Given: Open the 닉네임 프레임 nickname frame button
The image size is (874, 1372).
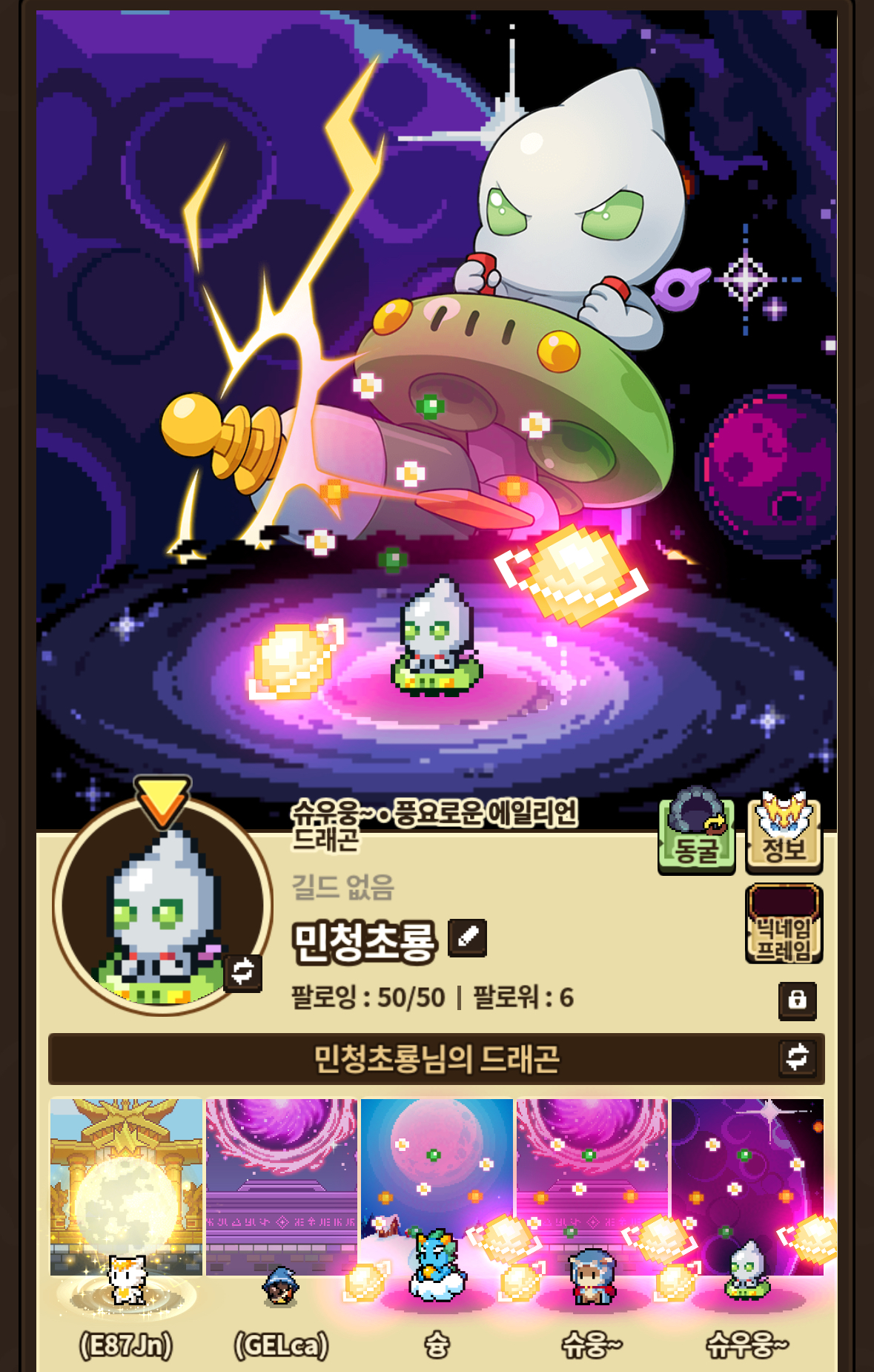Looking at the screenshot, I should [x=784, y=924].
